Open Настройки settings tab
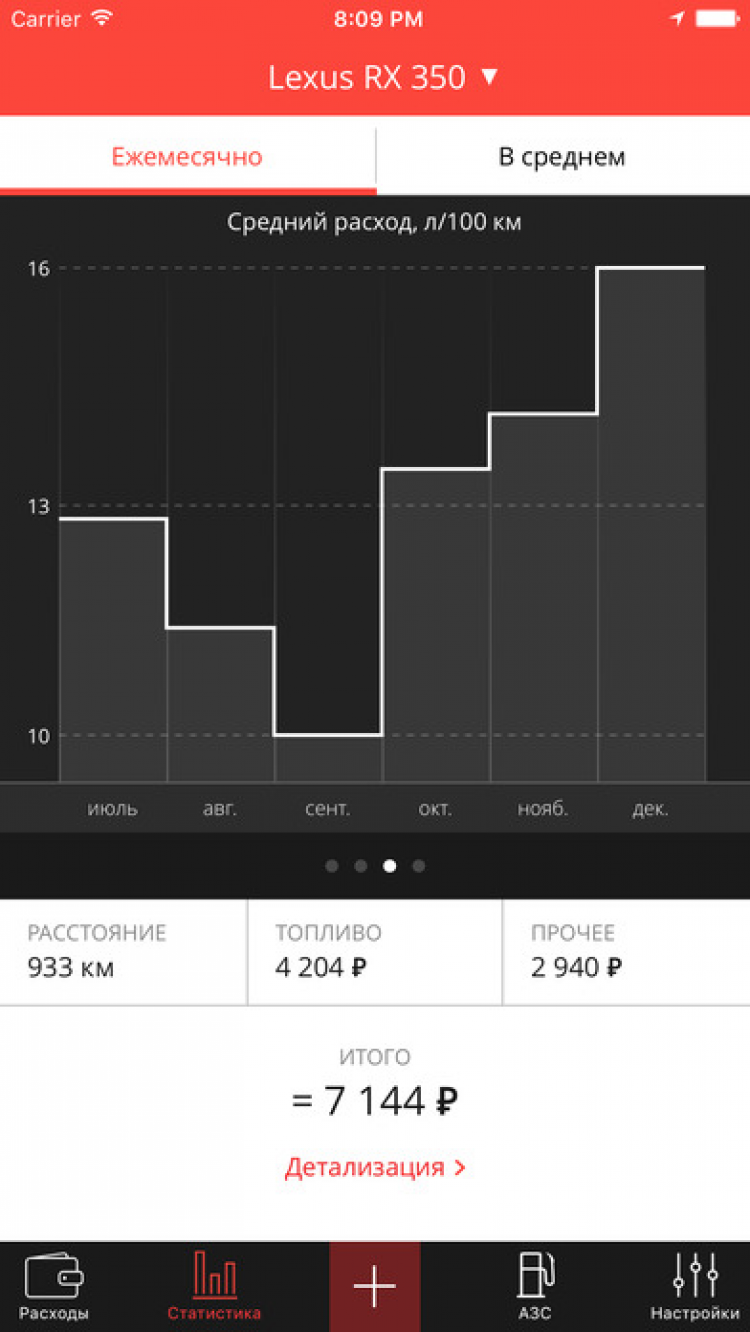Screen dimensions: 750x1332 [694, 1287]
